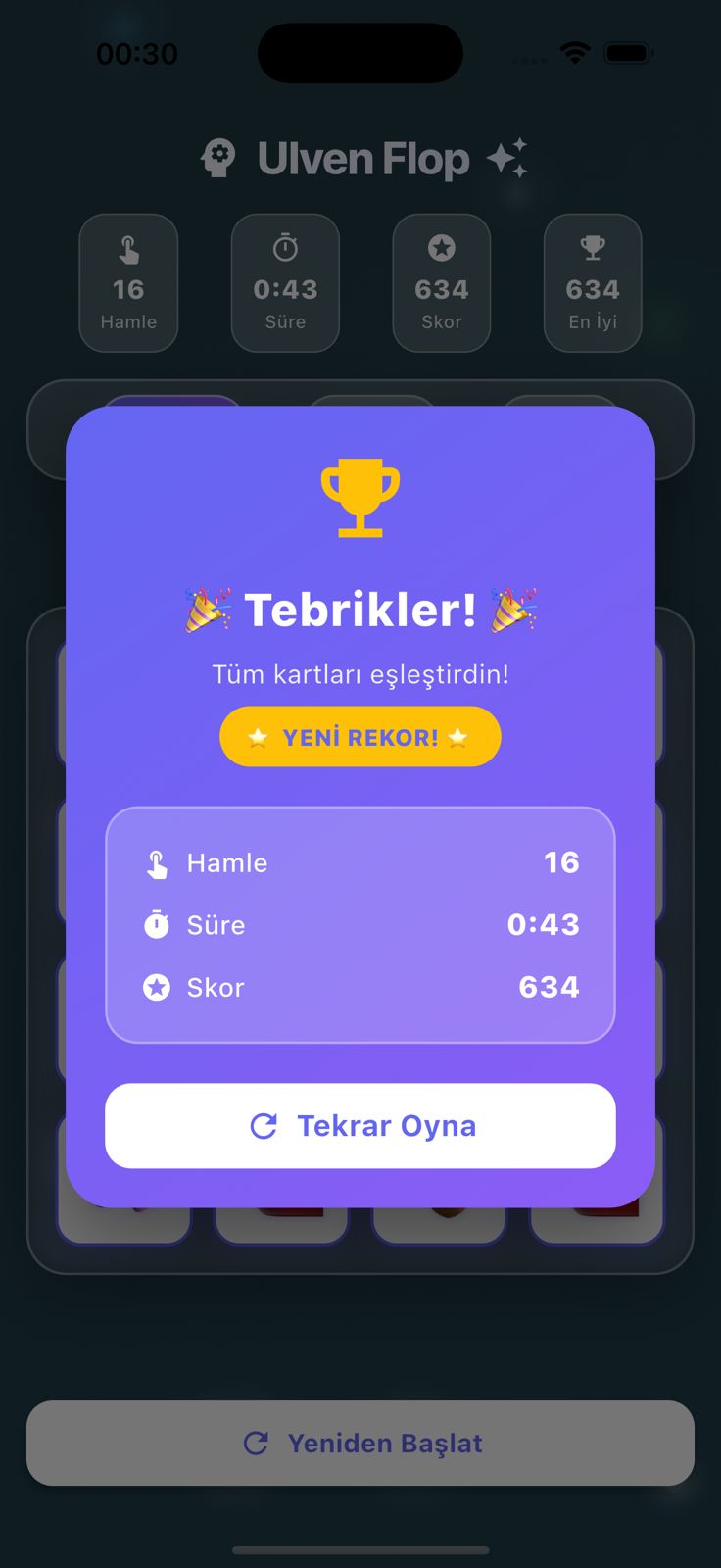Click the stopwatch icon next to Süre stat
This screenshot has height=1568, width=721.
[155, 924]
